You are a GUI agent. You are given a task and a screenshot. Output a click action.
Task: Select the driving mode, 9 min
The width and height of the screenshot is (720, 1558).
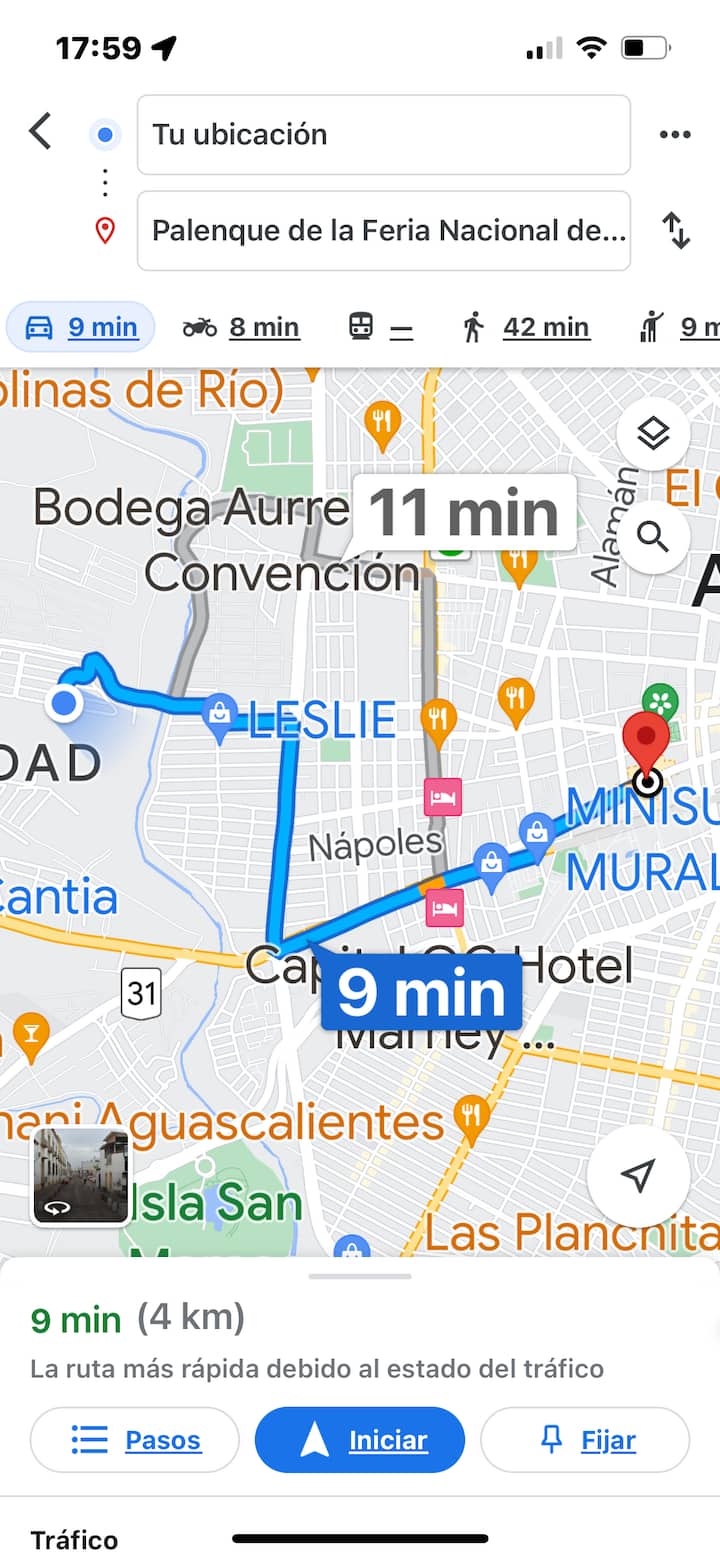point(81,327)
